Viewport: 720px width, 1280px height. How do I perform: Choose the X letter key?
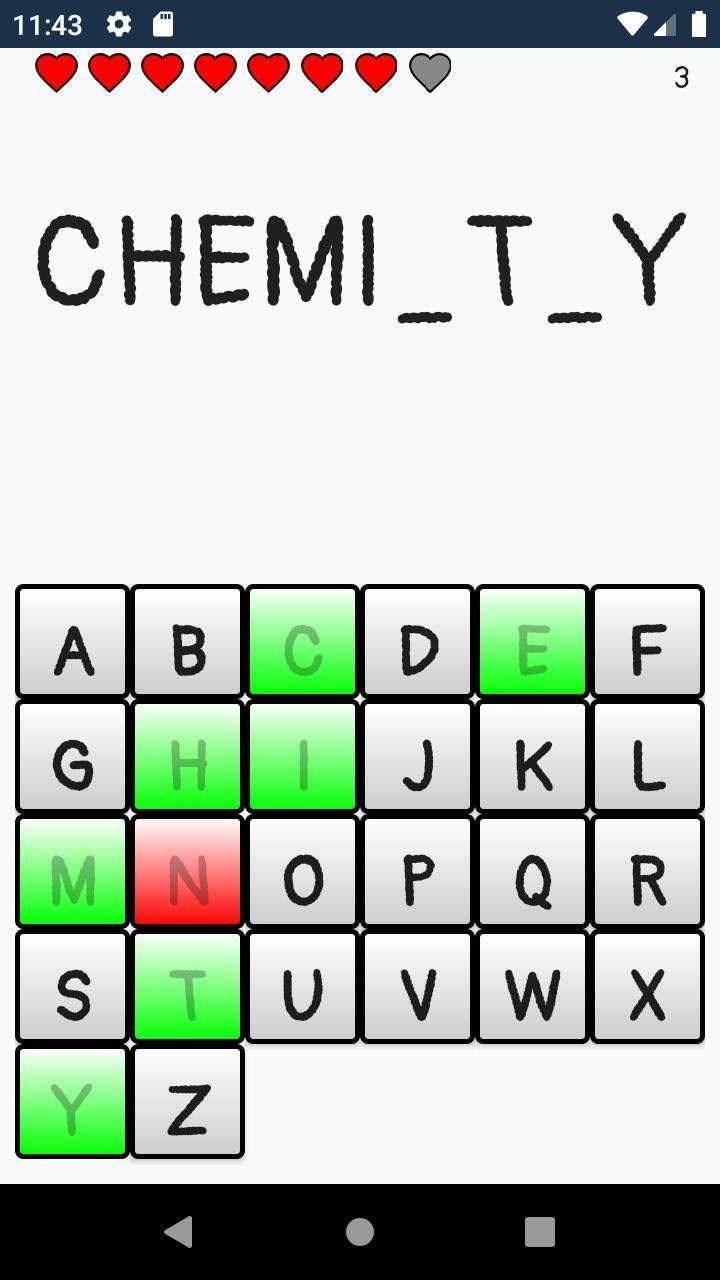click(x=647, y=987)
